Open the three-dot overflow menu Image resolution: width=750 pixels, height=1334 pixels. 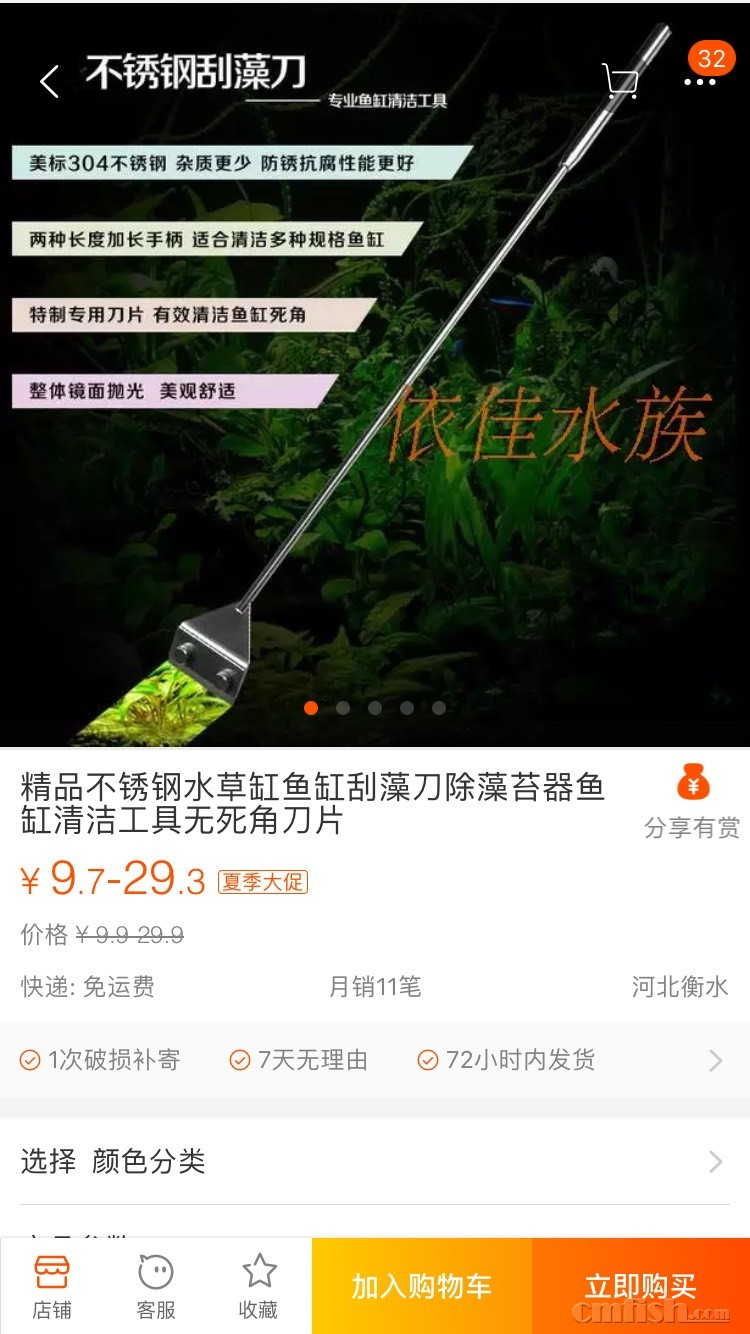pyautogui.click(x=699, y=81)
